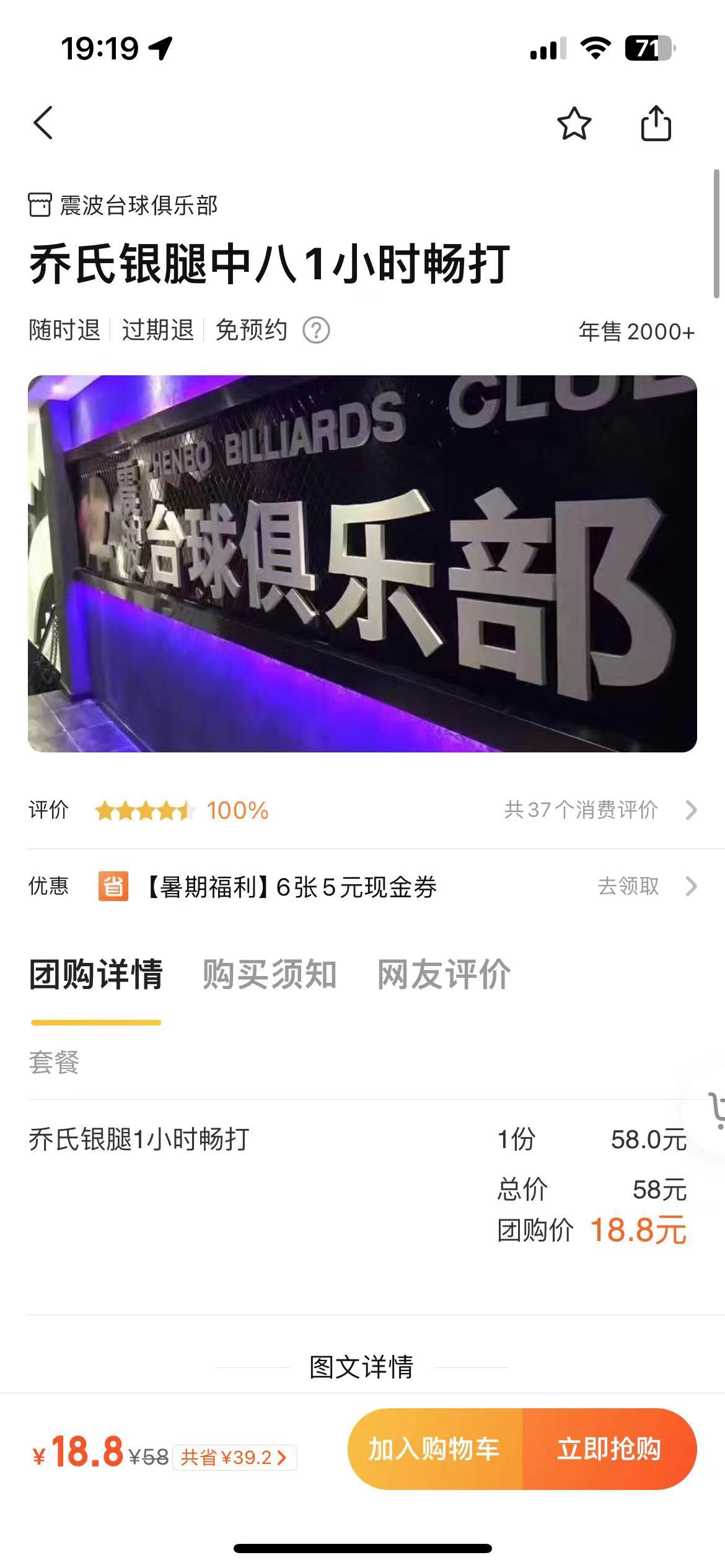The width and height of the screenshot is (725, 1568).
Task: Show the 共省¥39.2 savings details
Action: point(234,1458)
